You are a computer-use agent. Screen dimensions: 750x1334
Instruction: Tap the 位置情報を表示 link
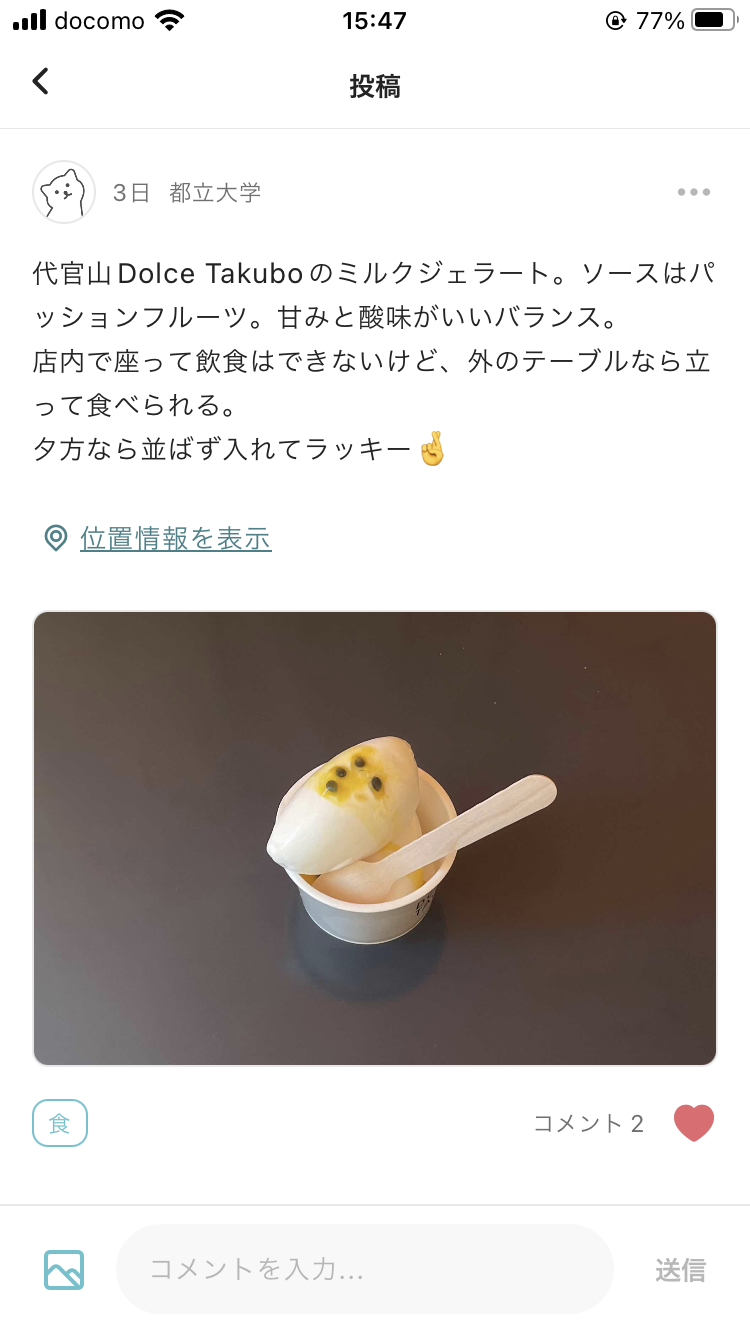176,538
